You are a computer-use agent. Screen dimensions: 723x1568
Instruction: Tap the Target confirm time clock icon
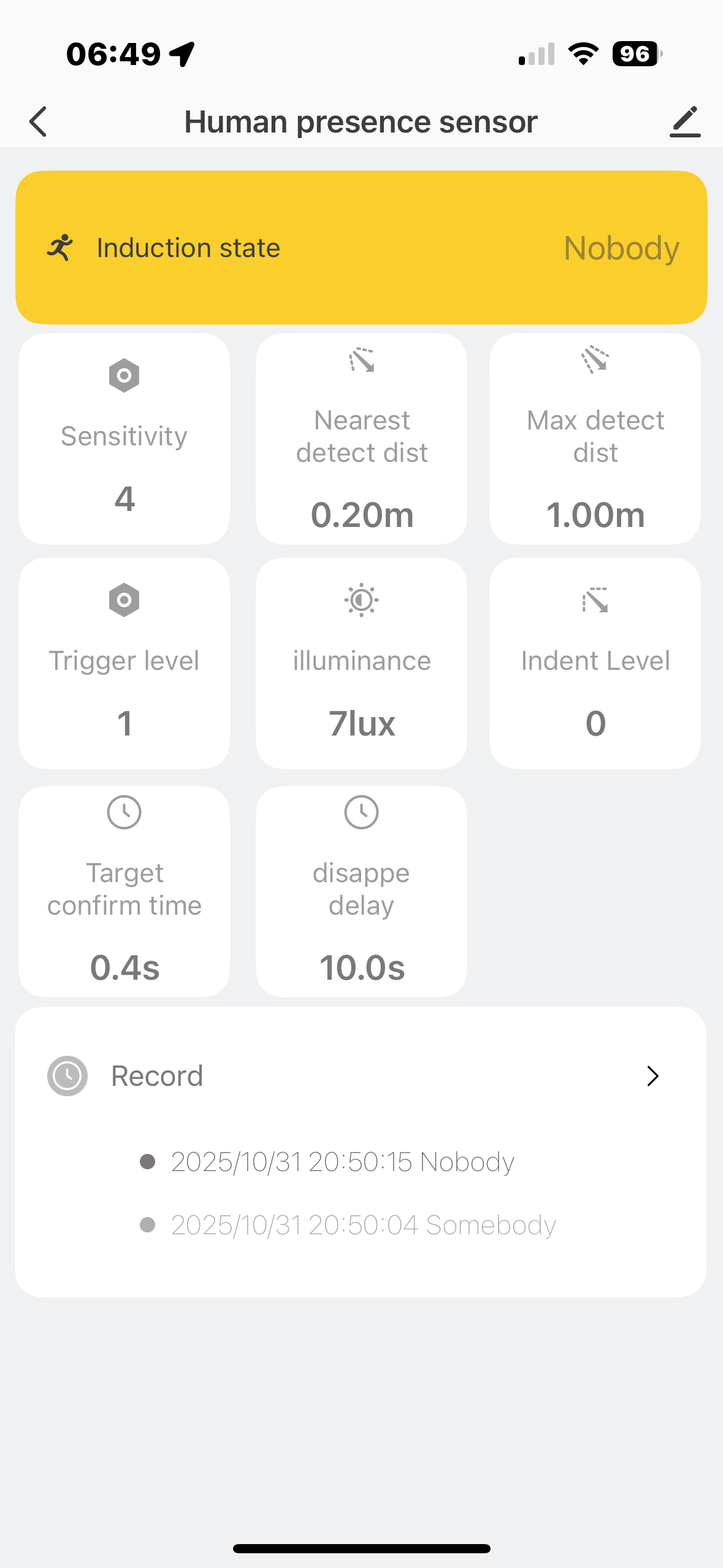[x=124, y=812]
